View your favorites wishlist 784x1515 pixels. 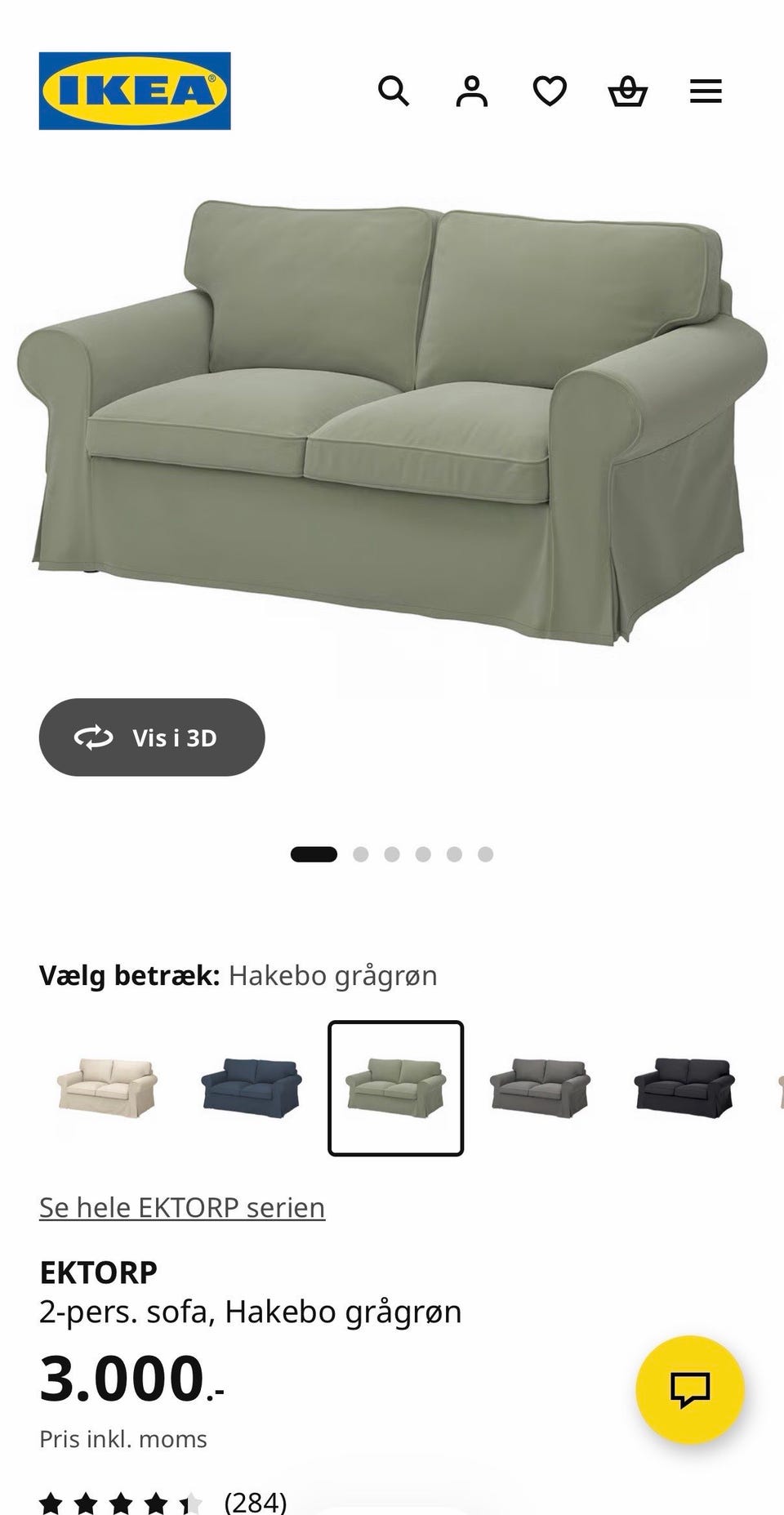point(550,91)
